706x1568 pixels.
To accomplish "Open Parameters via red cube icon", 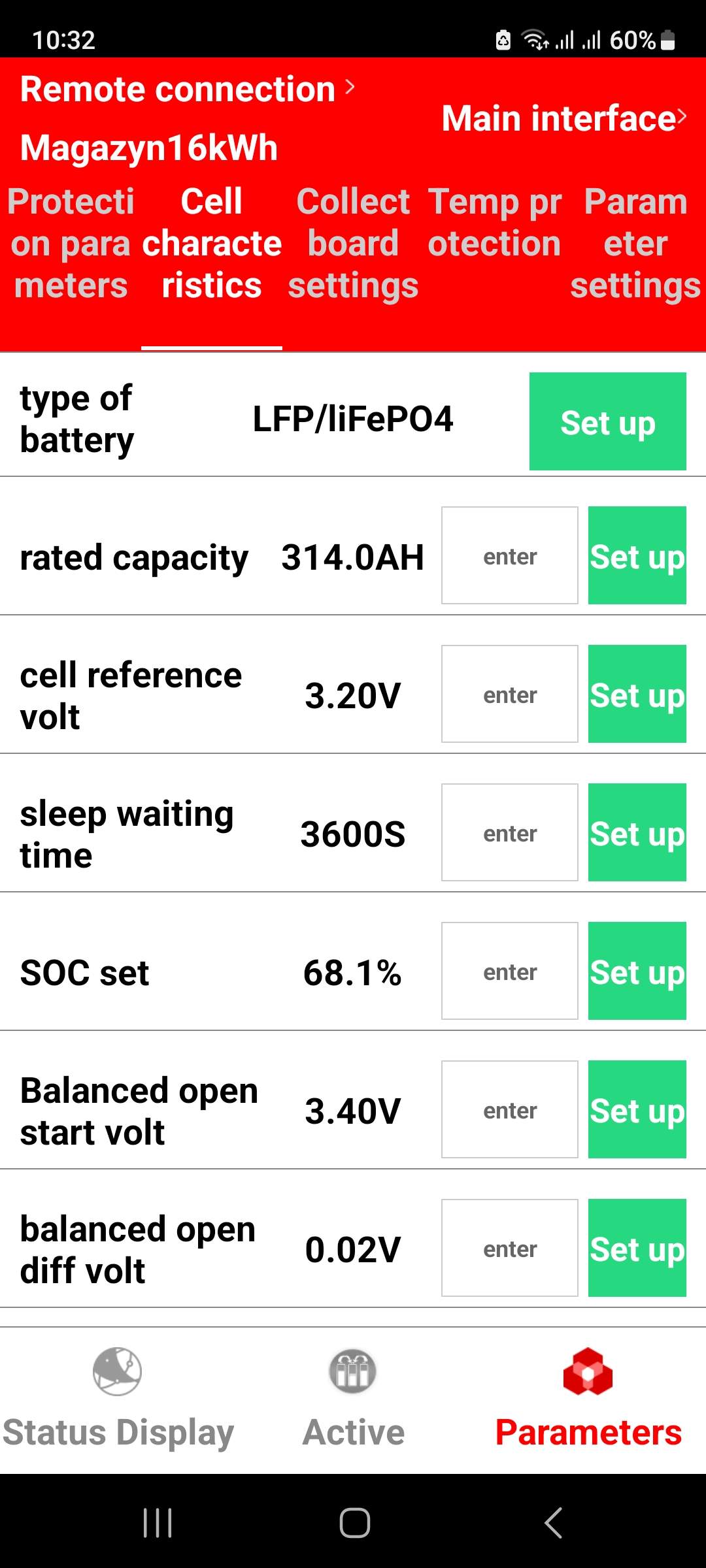I will pos(586,1372).
